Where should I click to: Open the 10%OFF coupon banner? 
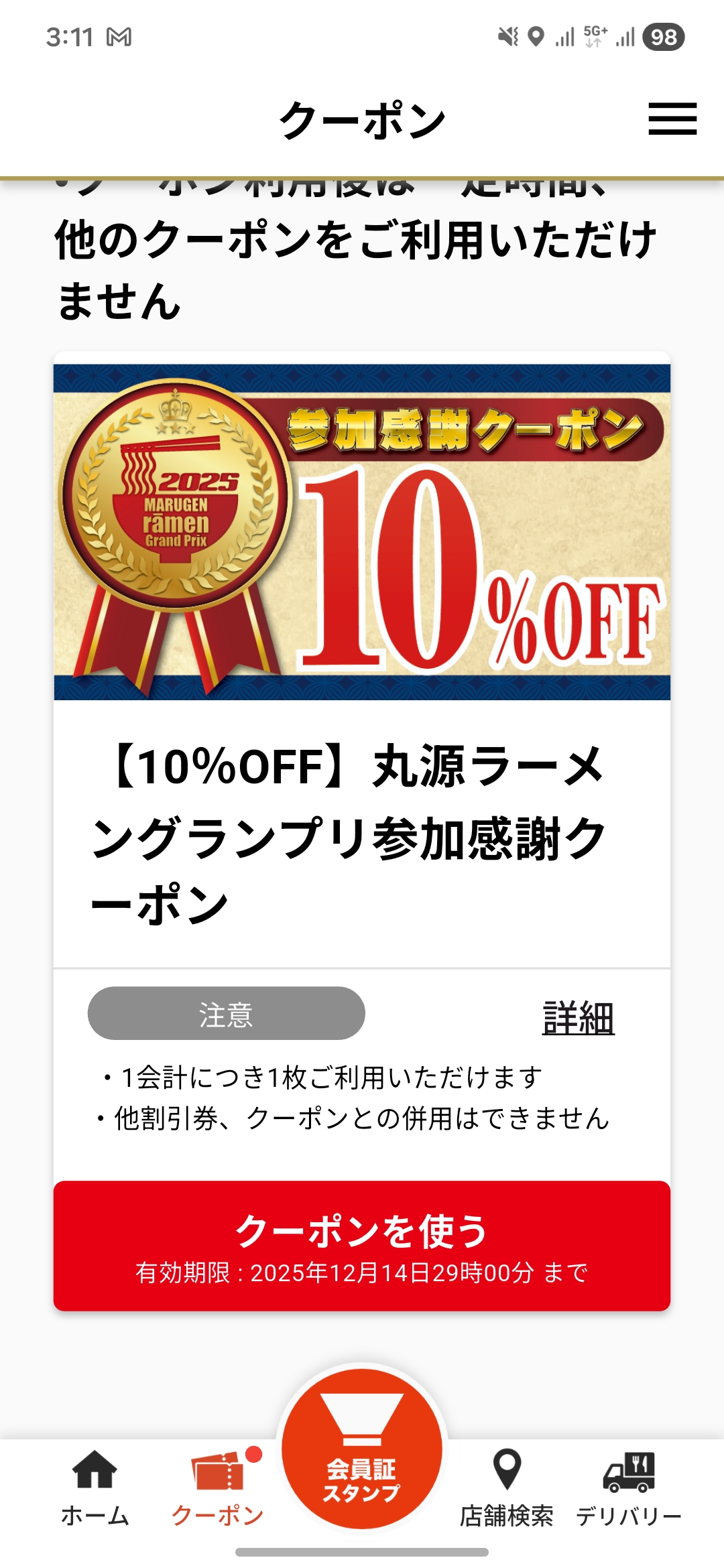[x=362, y=532]
